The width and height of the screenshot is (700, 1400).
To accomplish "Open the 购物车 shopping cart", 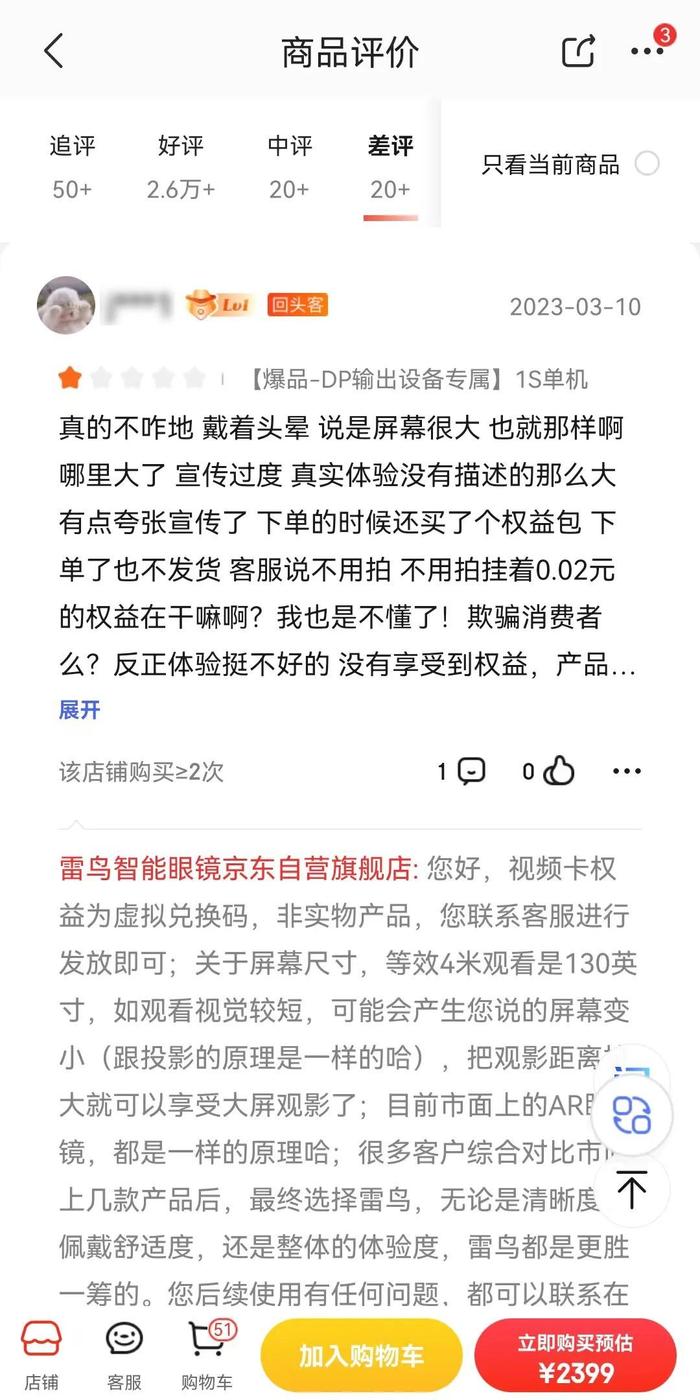I will point(207,1356).
